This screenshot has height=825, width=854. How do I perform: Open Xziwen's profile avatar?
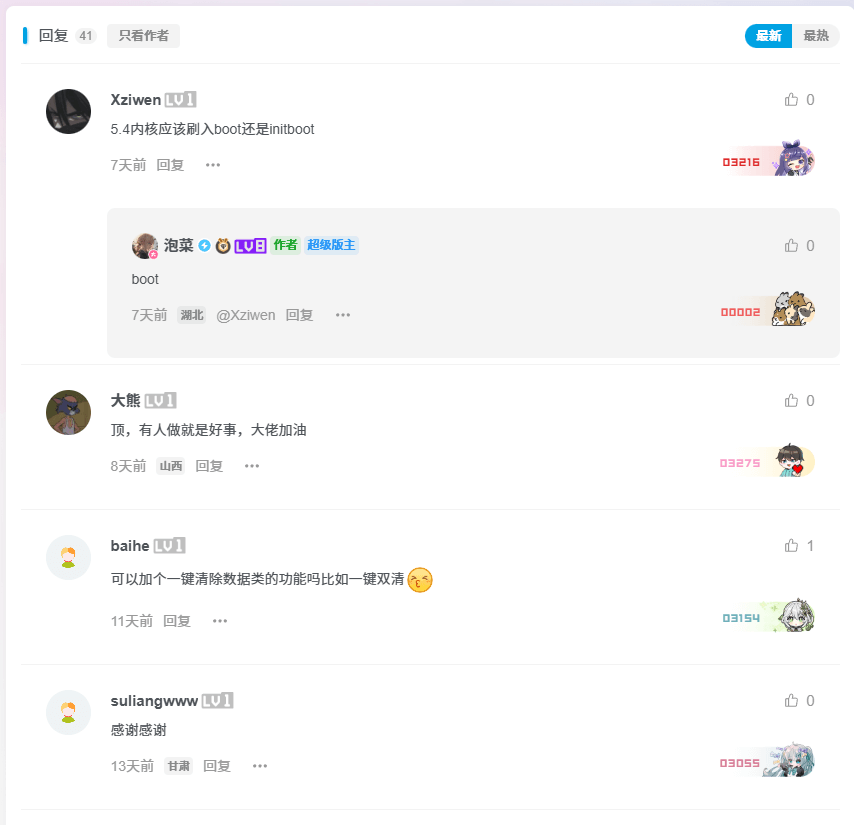click(x=68, y=111)
